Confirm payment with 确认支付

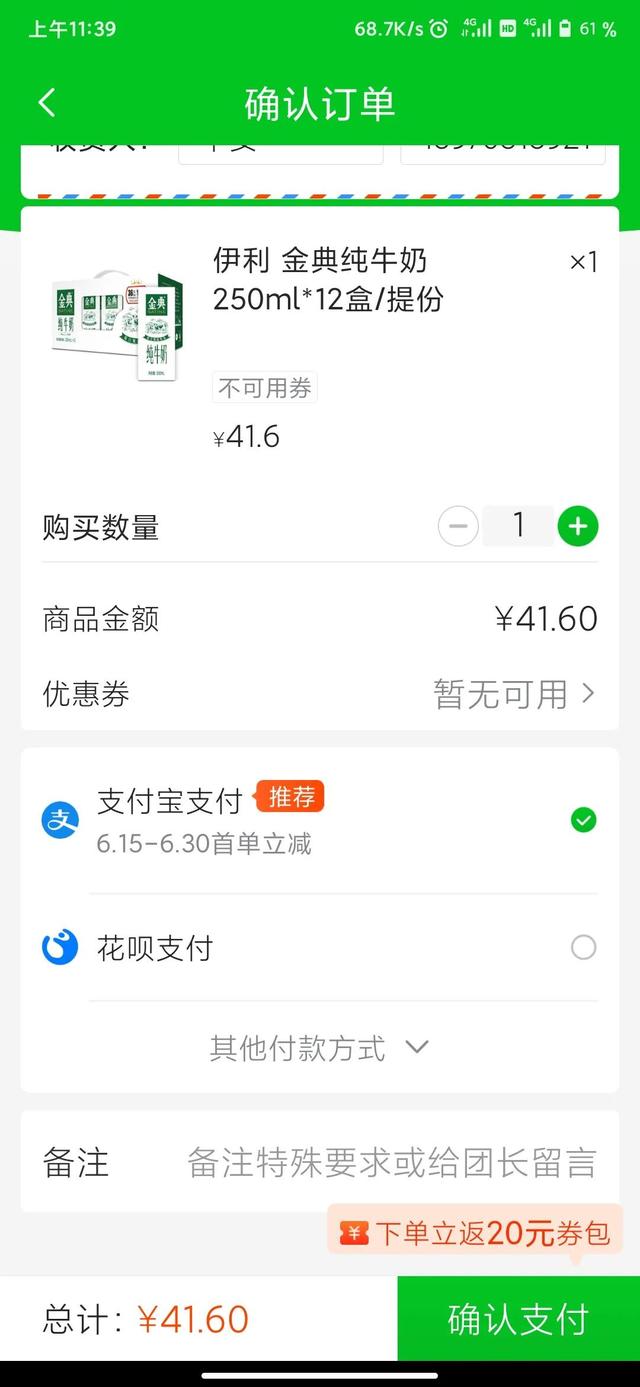pyautogui.click(x=518, y=1319)
